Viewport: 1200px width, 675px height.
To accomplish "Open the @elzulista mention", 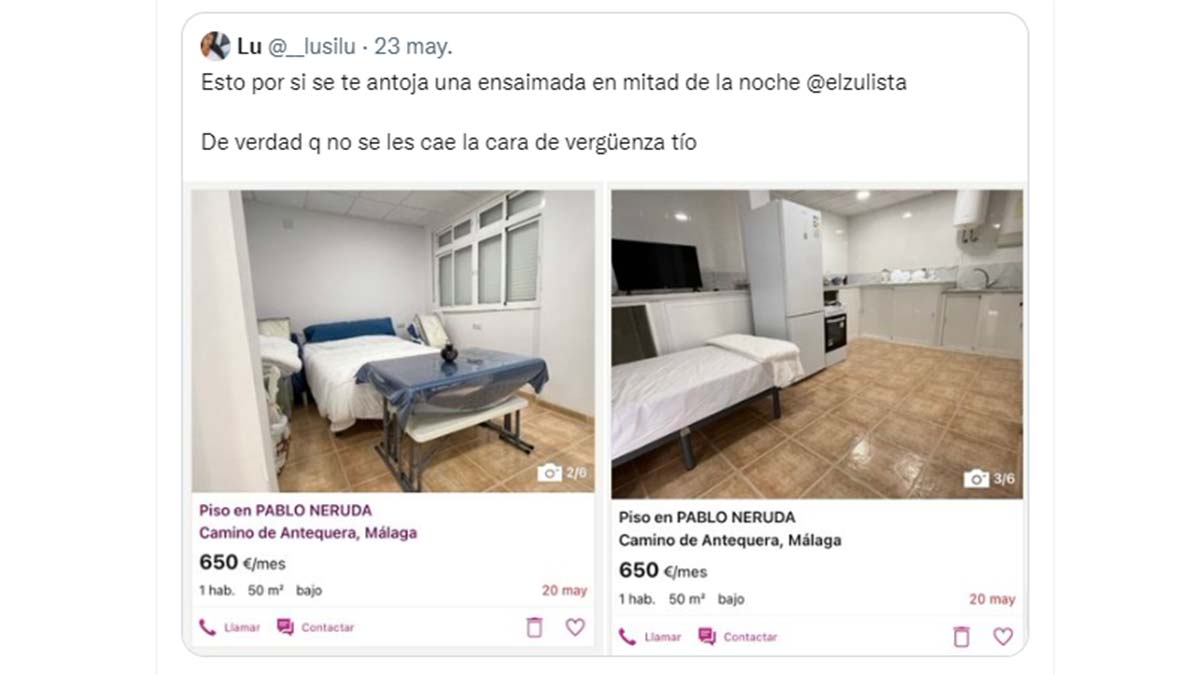I will [856, 83].
